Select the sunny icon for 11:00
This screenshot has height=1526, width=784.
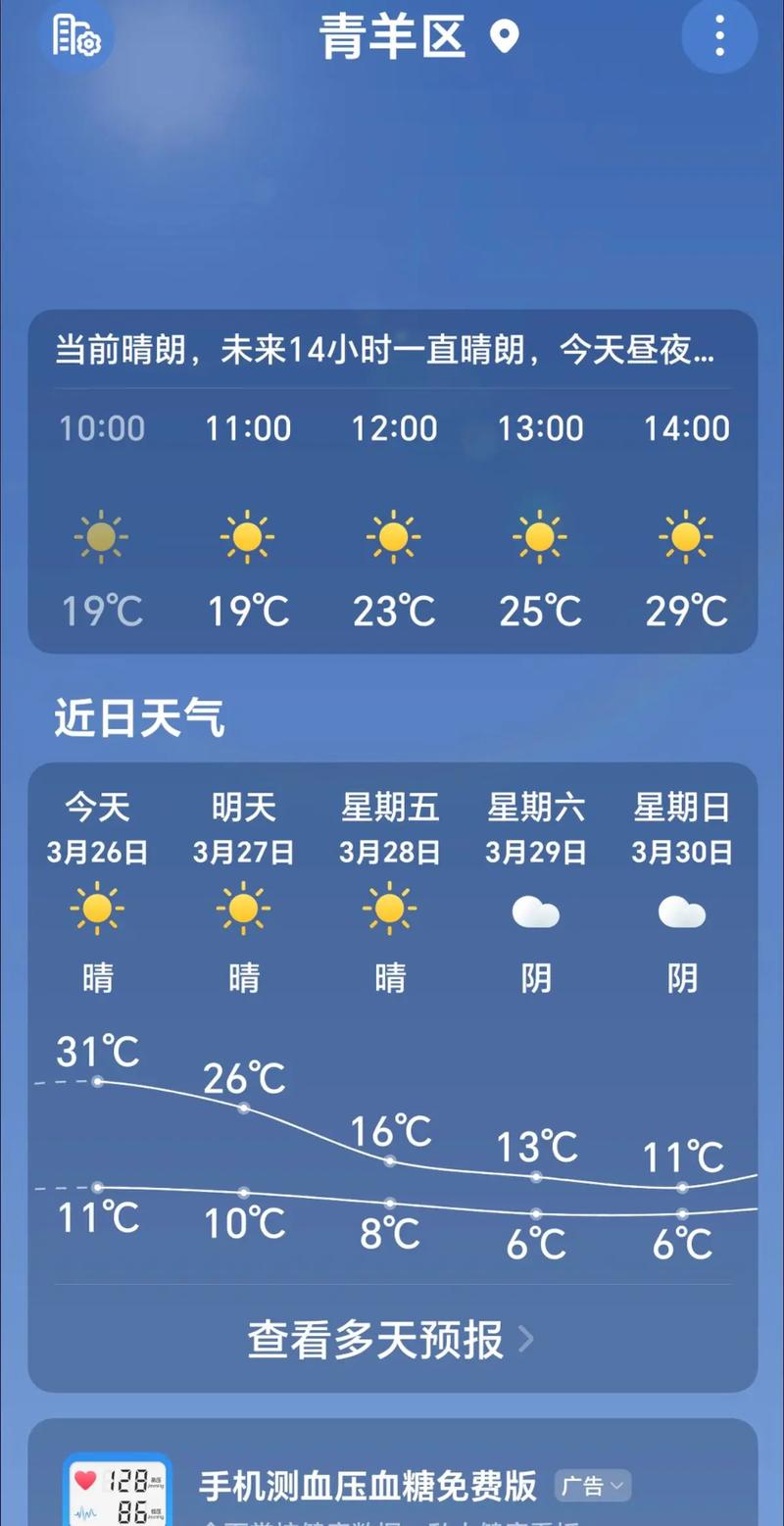(247, 537)
